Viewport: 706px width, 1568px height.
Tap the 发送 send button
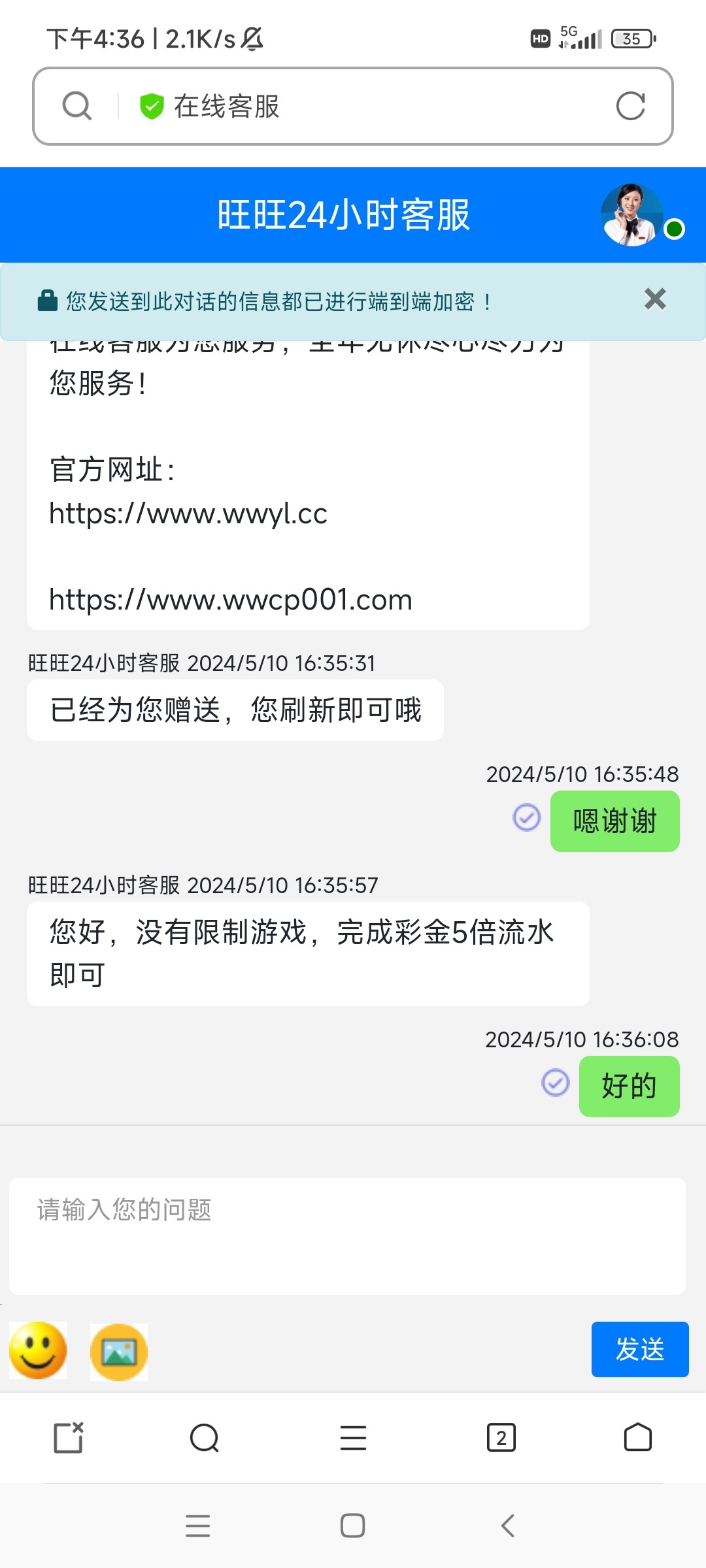[x=639, y=1349]
